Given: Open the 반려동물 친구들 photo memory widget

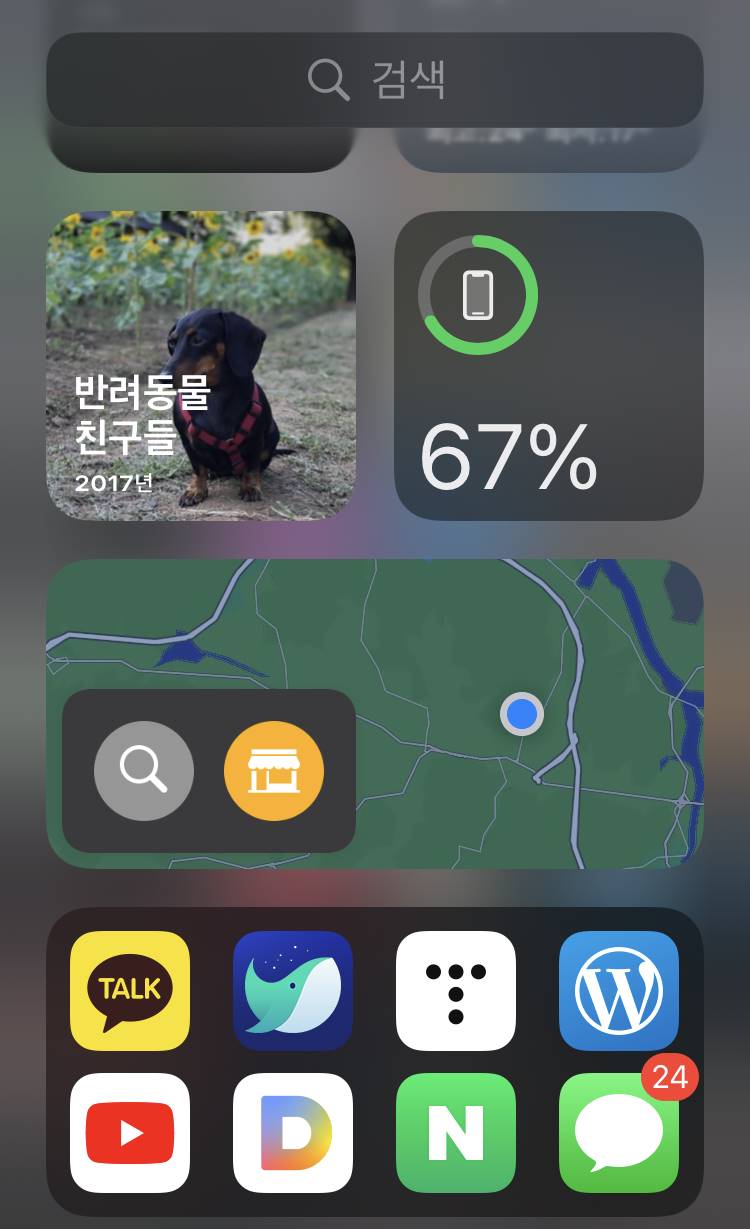Looking at the screenshot, I should click(x=201, y=365).
